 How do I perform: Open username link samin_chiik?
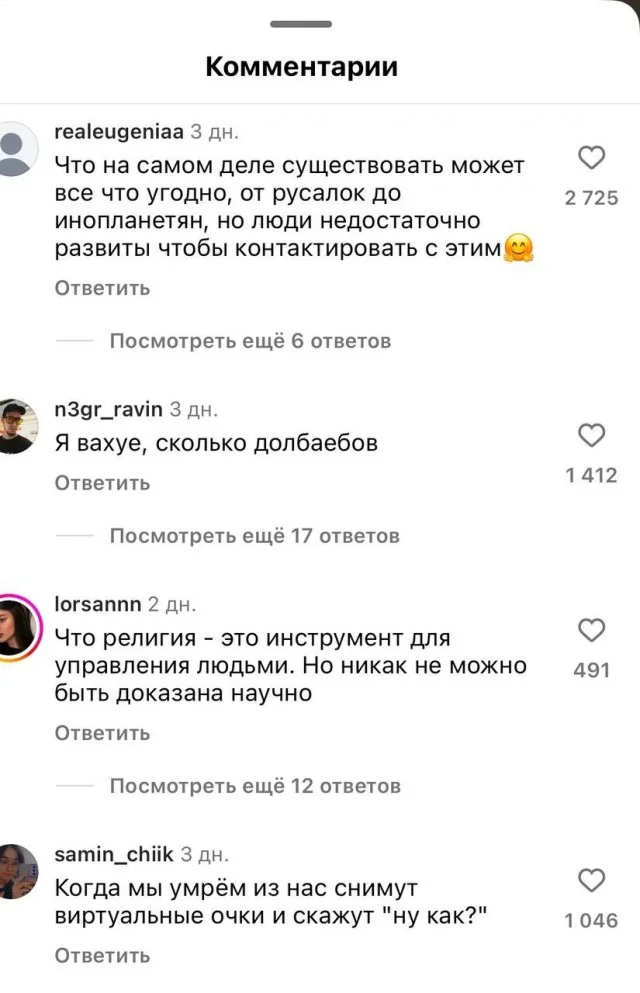tap(113, 853)
